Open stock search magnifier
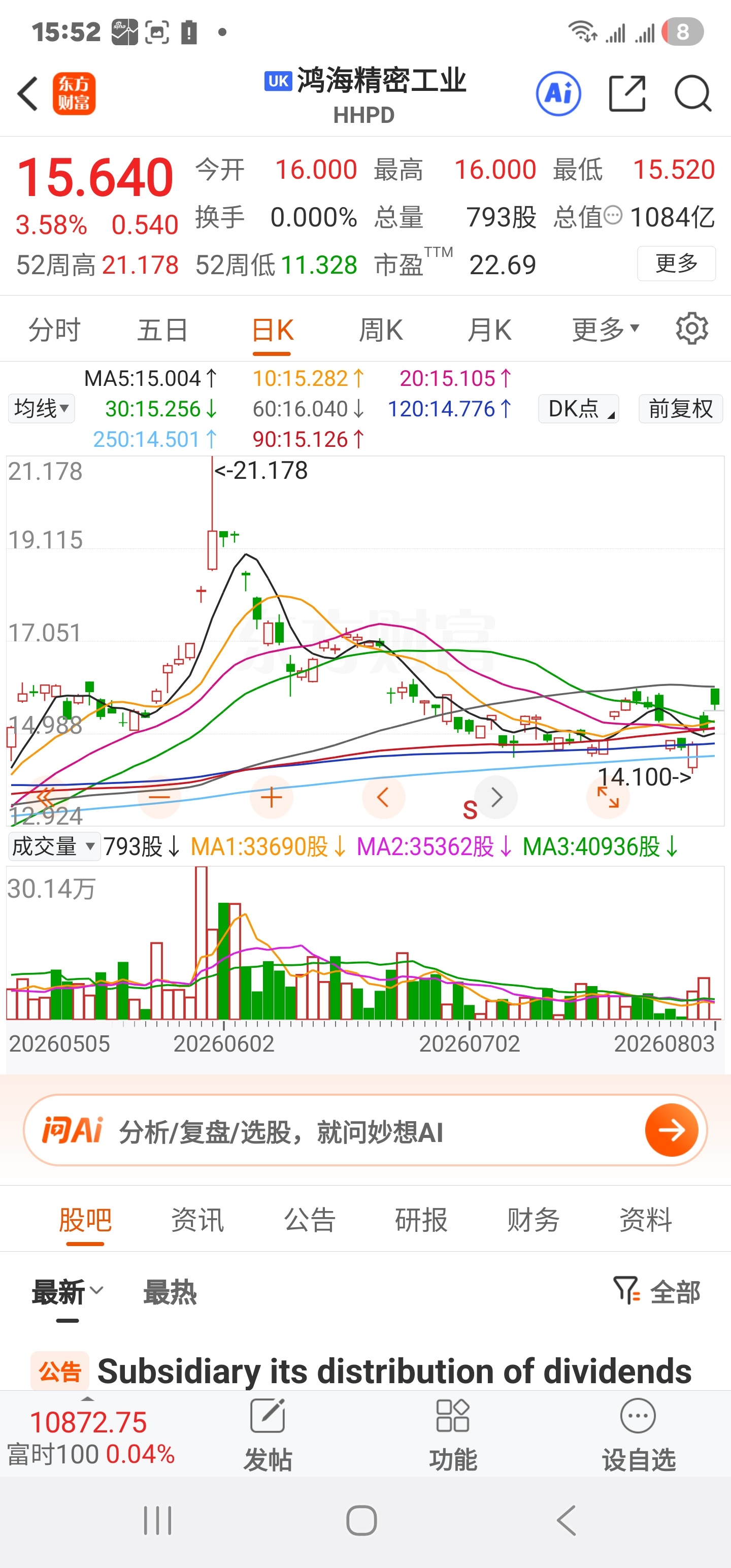Screen dimensions: 731x1568 tap(692, 94)
